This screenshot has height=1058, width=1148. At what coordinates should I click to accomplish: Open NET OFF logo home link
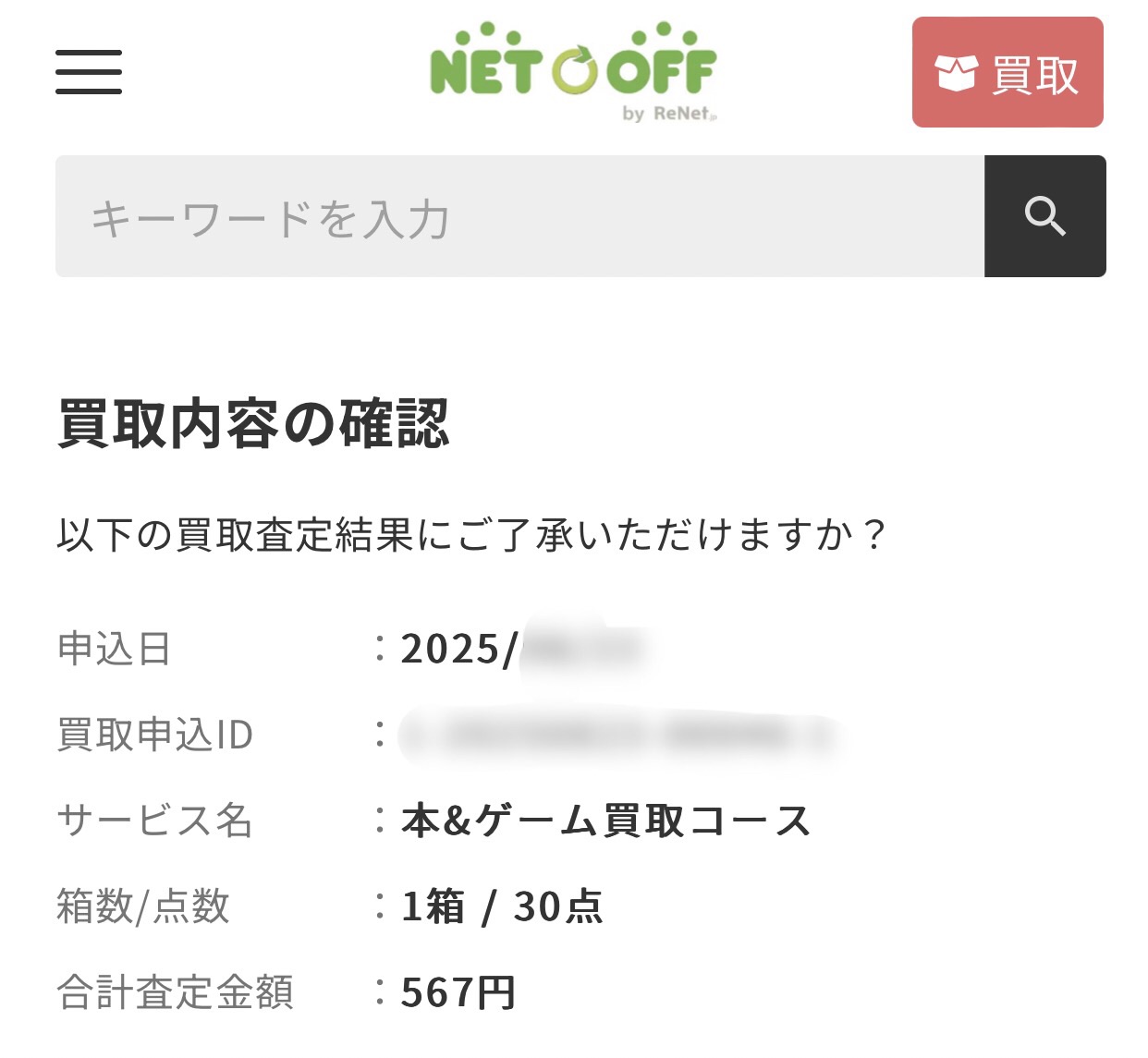coord(573,72)
